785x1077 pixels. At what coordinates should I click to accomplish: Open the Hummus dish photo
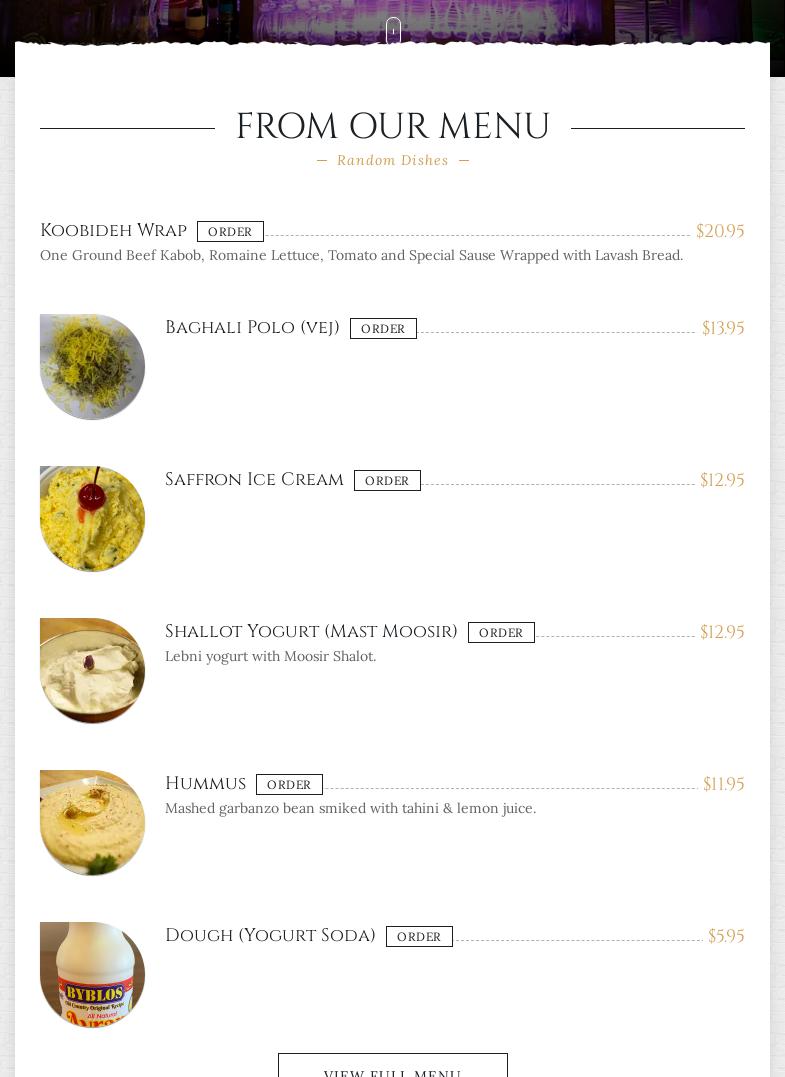pos(92,823)
